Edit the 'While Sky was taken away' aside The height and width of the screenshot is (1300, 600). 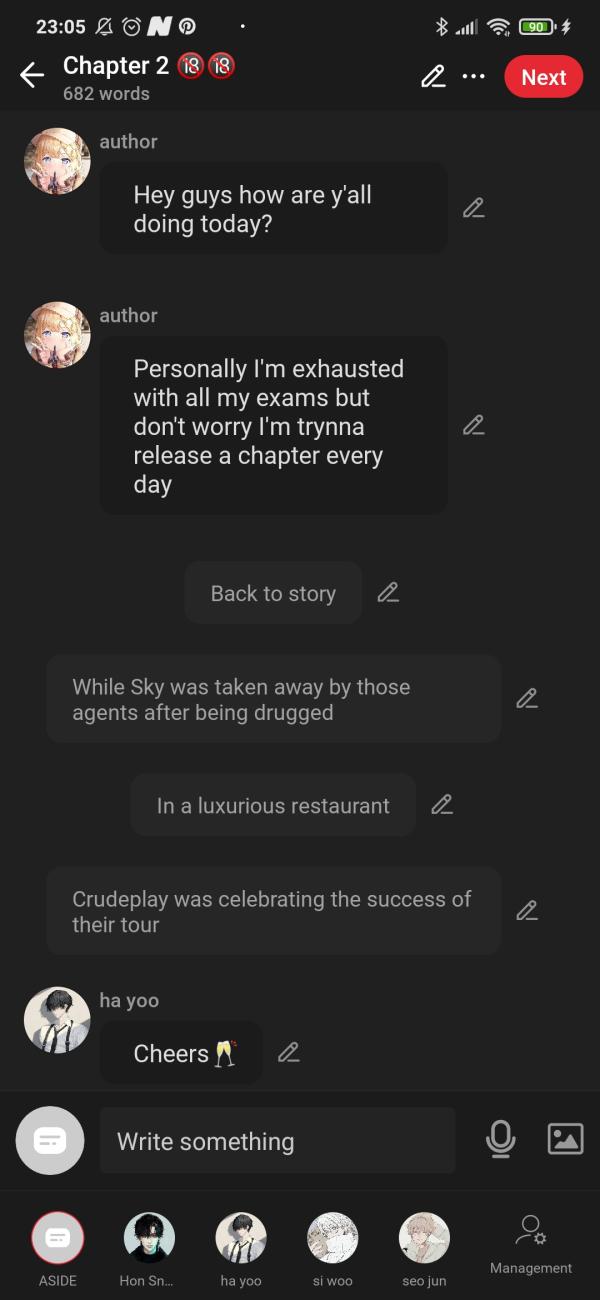[x=527, y=699]
